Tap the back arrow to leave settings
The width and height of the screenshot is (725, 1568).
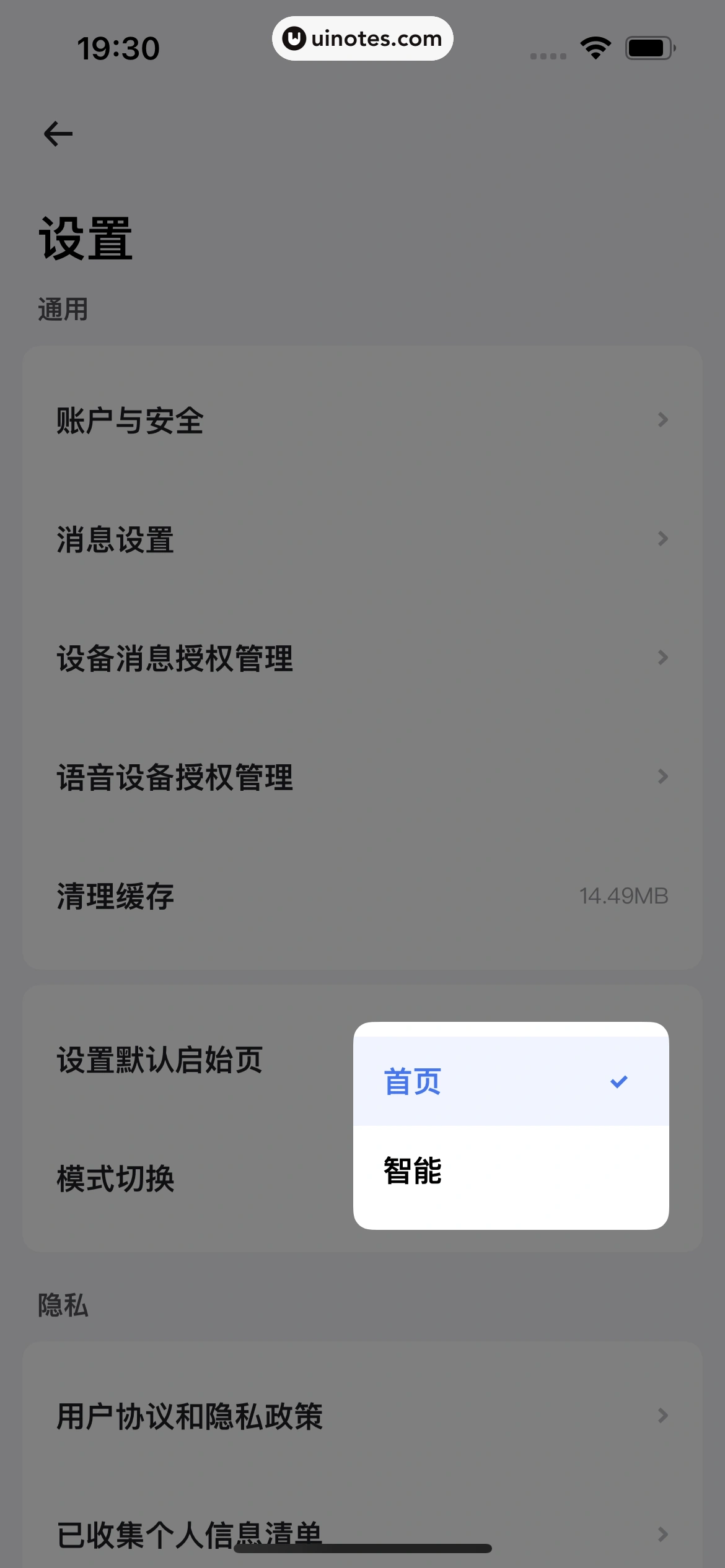tap(59, 132)
